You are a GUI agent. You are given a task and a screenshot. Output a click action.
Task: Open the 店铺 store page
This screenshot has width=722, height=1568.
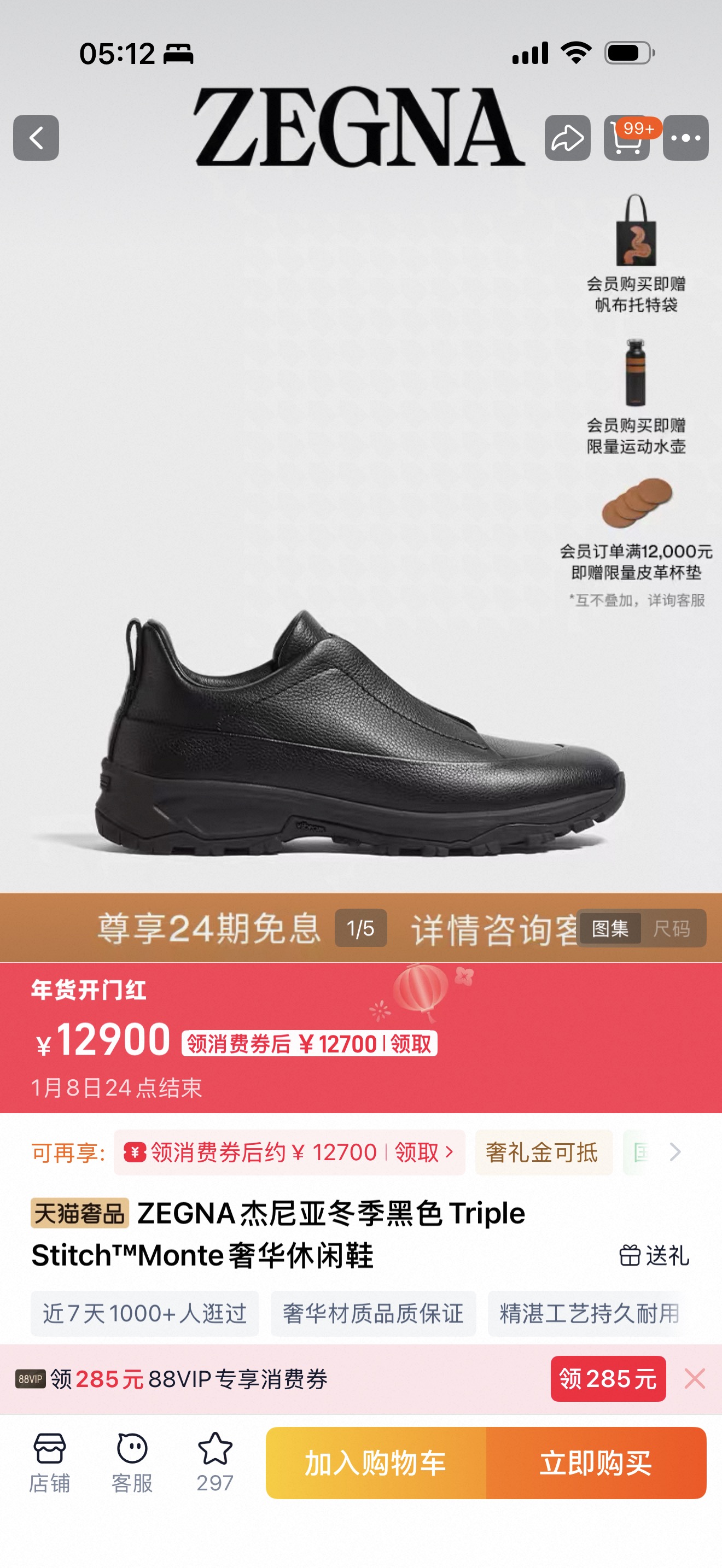tap(49, 1462)
